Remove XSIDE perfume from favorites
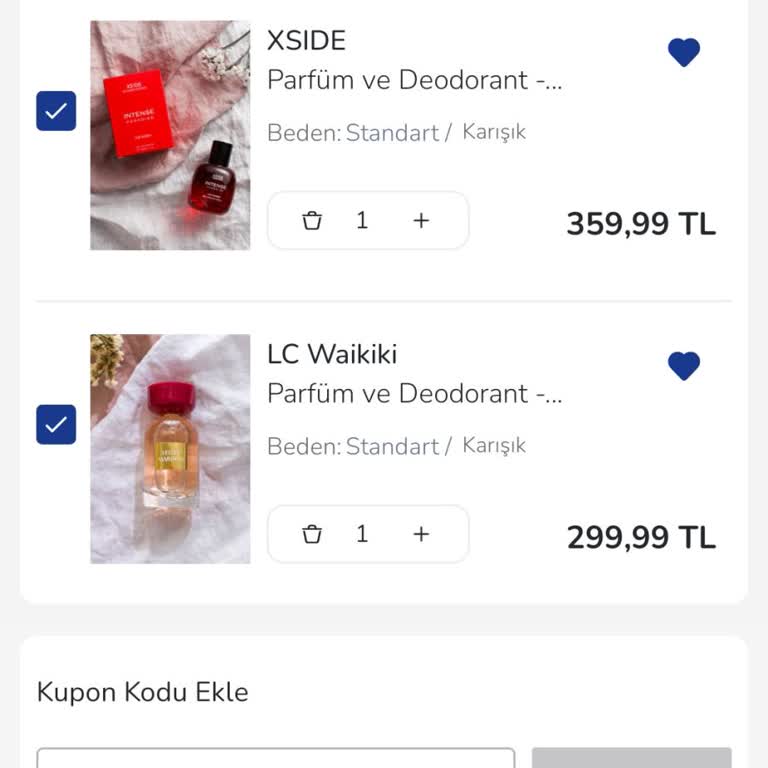Screen dimensions: 768x768 coord(684,52)
